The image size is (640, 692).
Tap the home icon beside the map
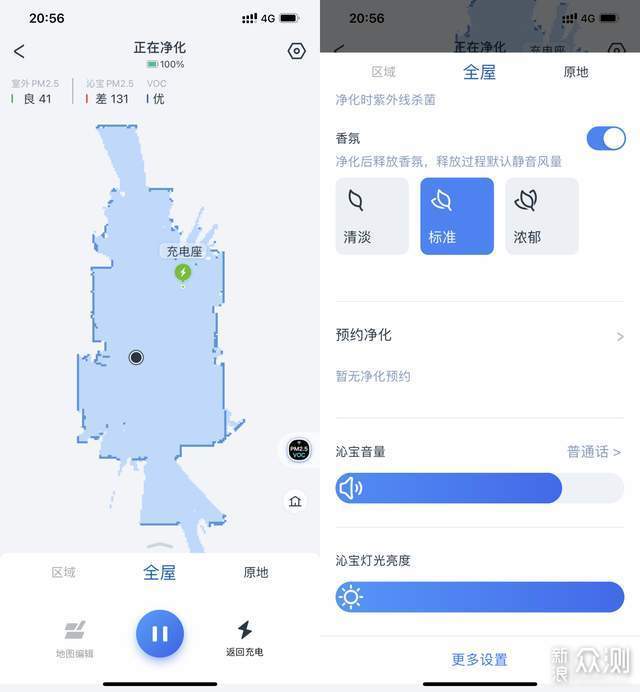click(x=295, y=501)
